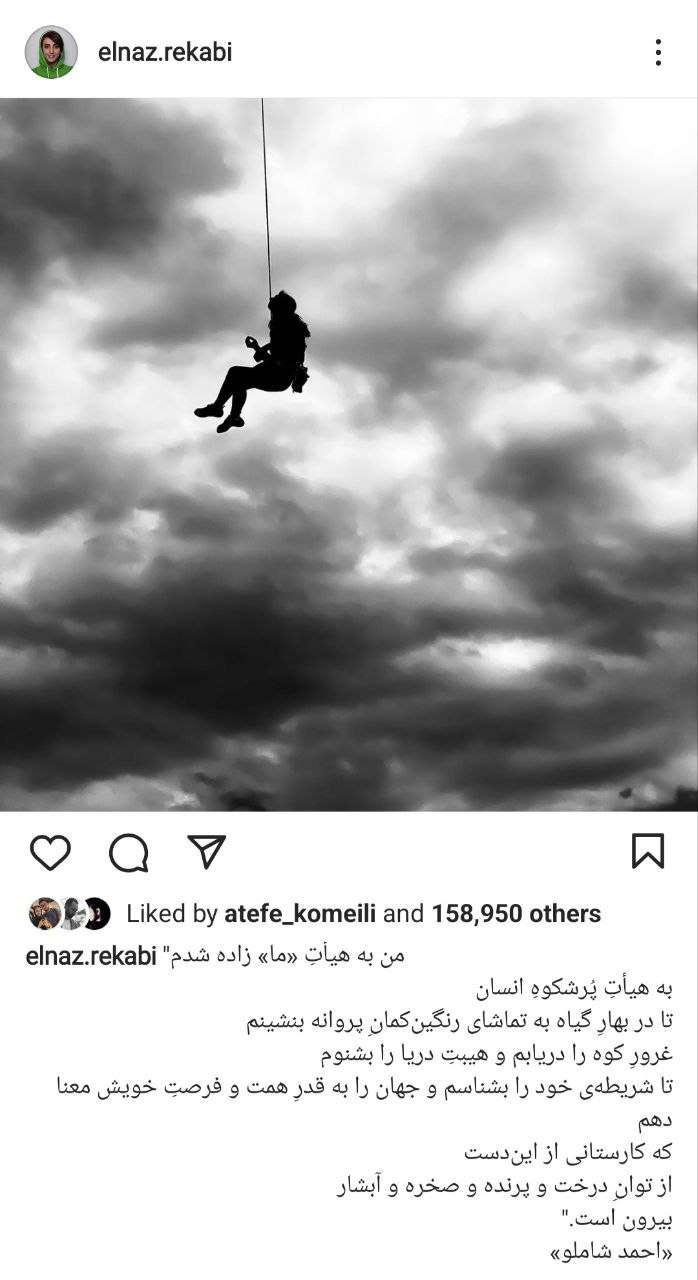The height and width of the screenshot is (1280, 698).
Task: Open the post's overflow menu
Action: [657, 52]
